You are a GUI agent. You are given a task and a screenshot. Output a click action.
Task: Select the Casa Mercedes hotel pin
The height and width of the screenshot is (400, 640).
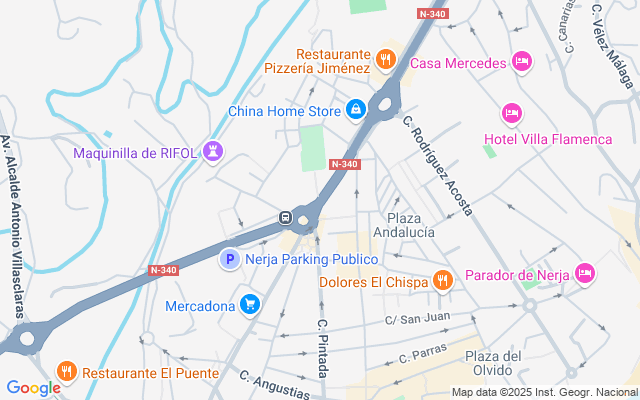[x=521, y=63]
